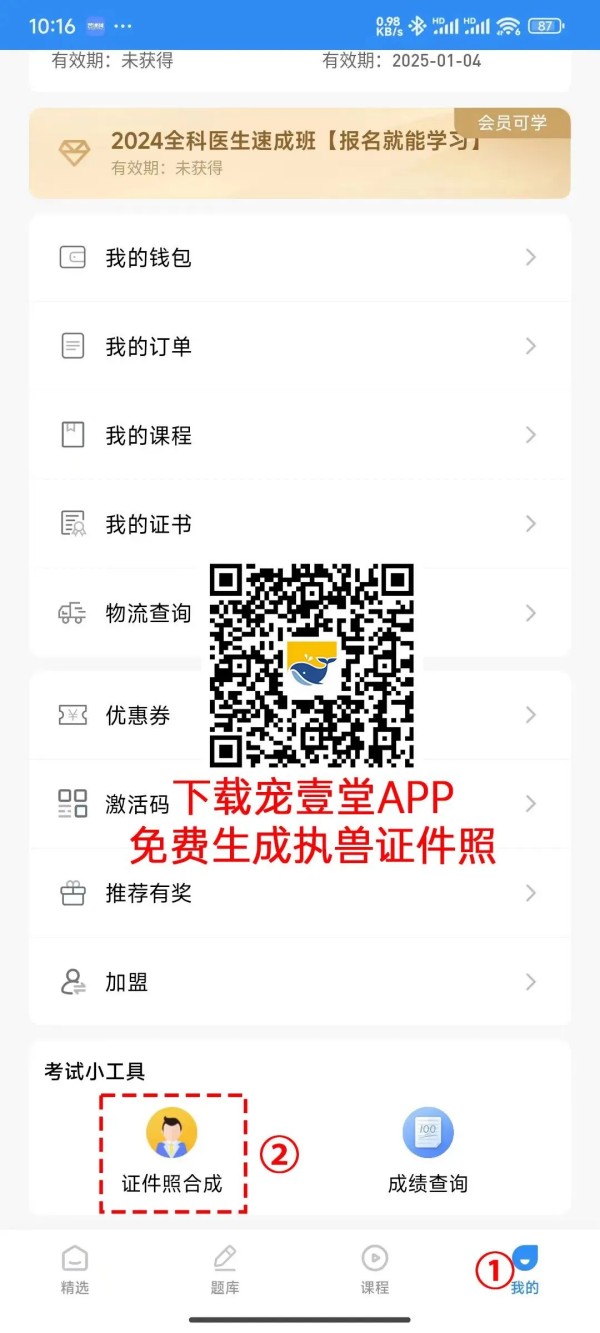Select the 我的 tab

point(525,1270)
